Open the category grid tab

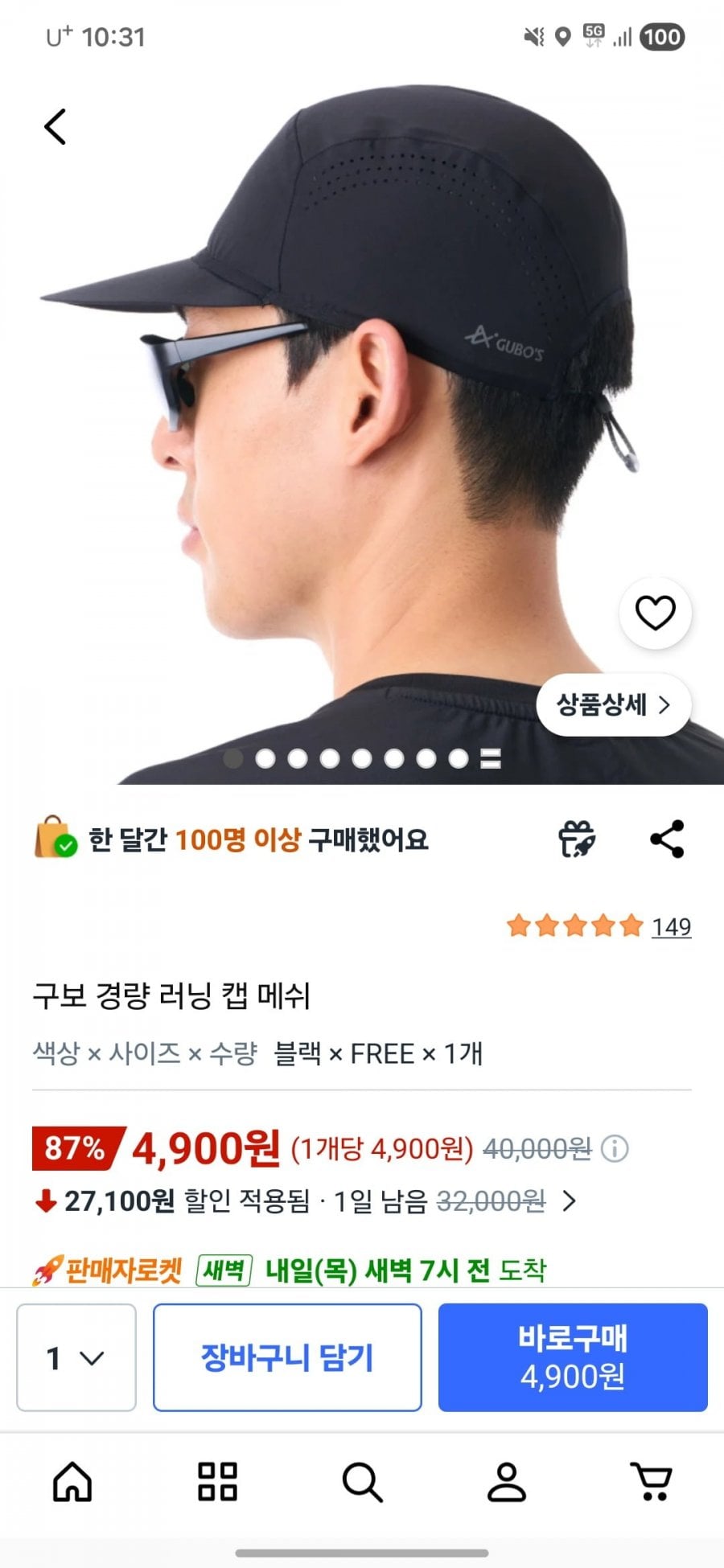coord(217,1481)
